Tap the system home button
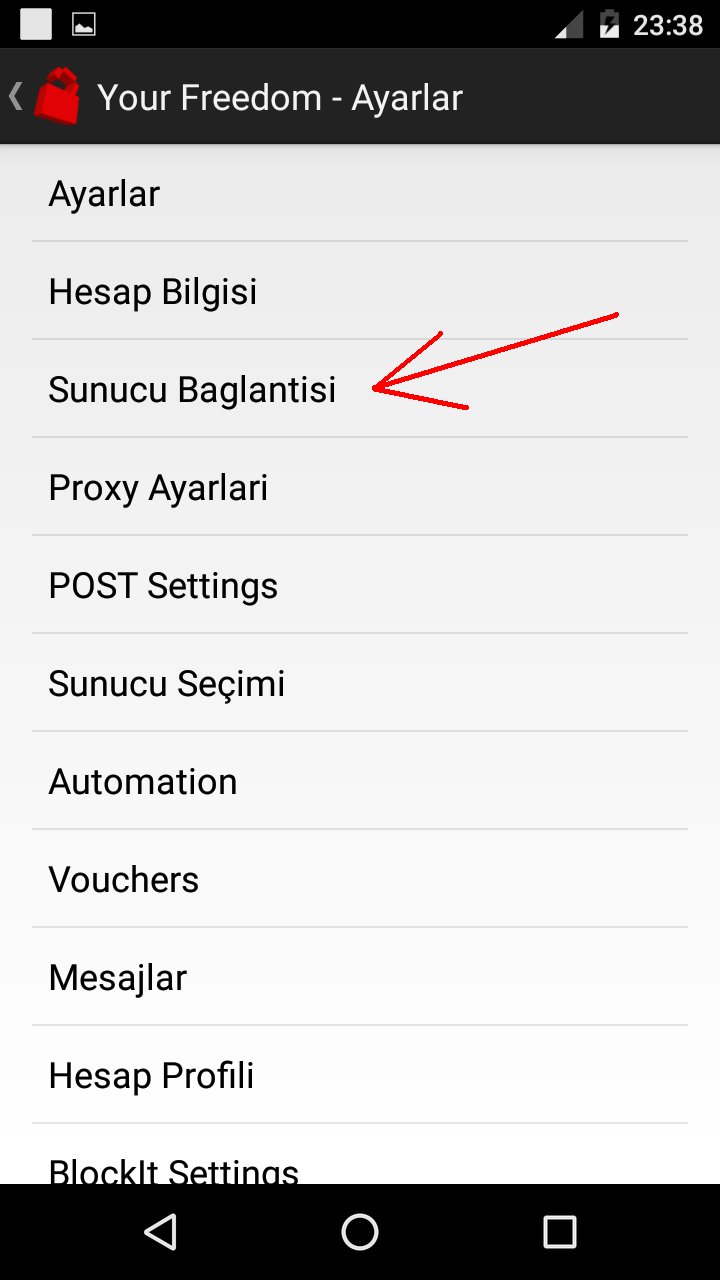This screenshot has height=1280, width=720. point(360,1232)
